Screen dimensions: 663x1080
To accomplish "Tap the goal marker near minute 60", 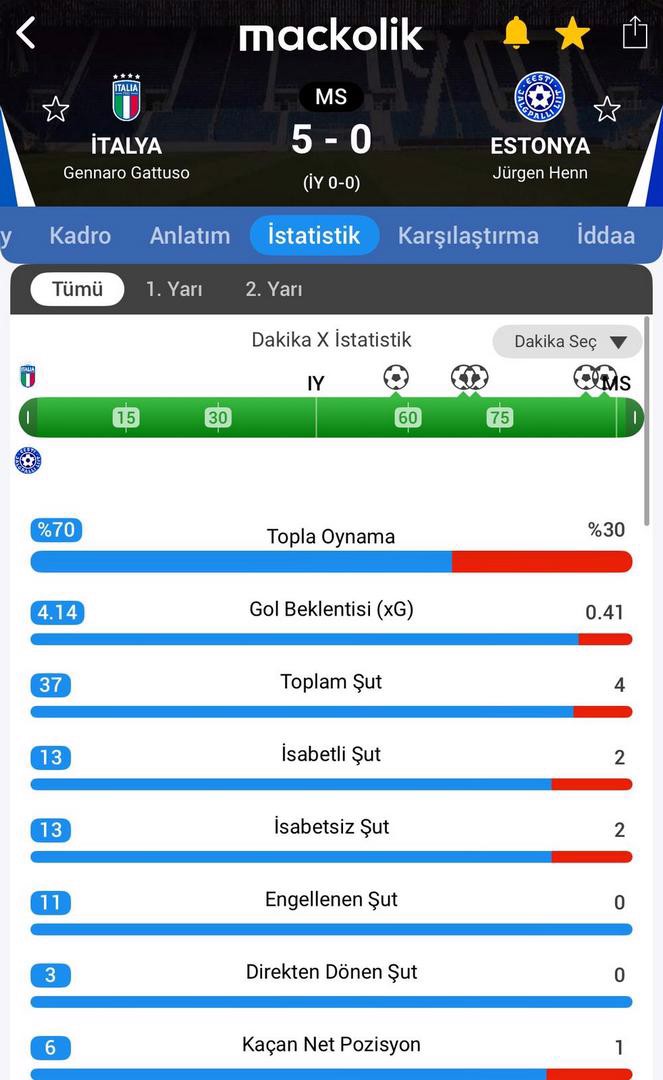I will (396, 378).
